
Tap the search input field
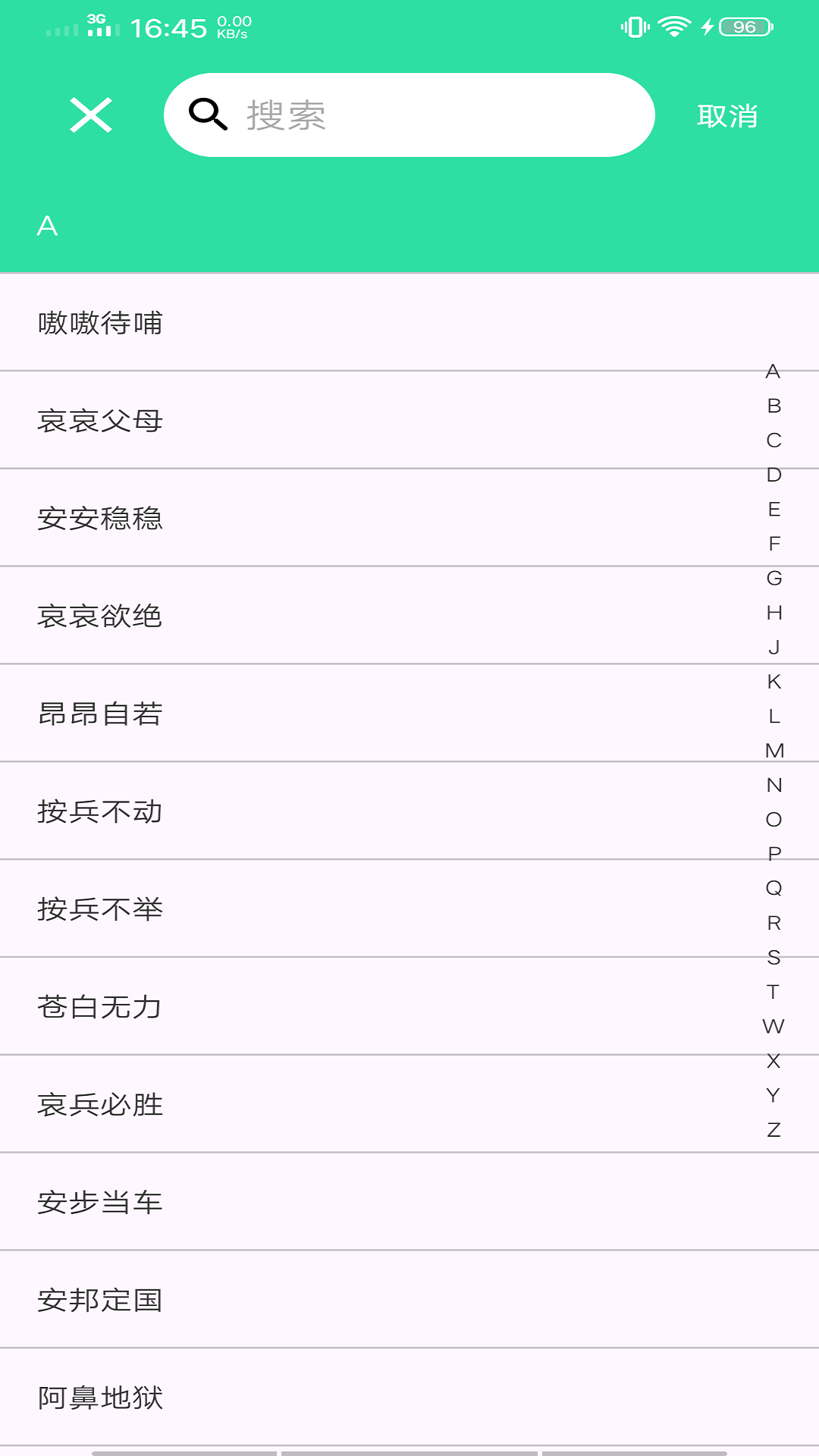tap(409, 115)
